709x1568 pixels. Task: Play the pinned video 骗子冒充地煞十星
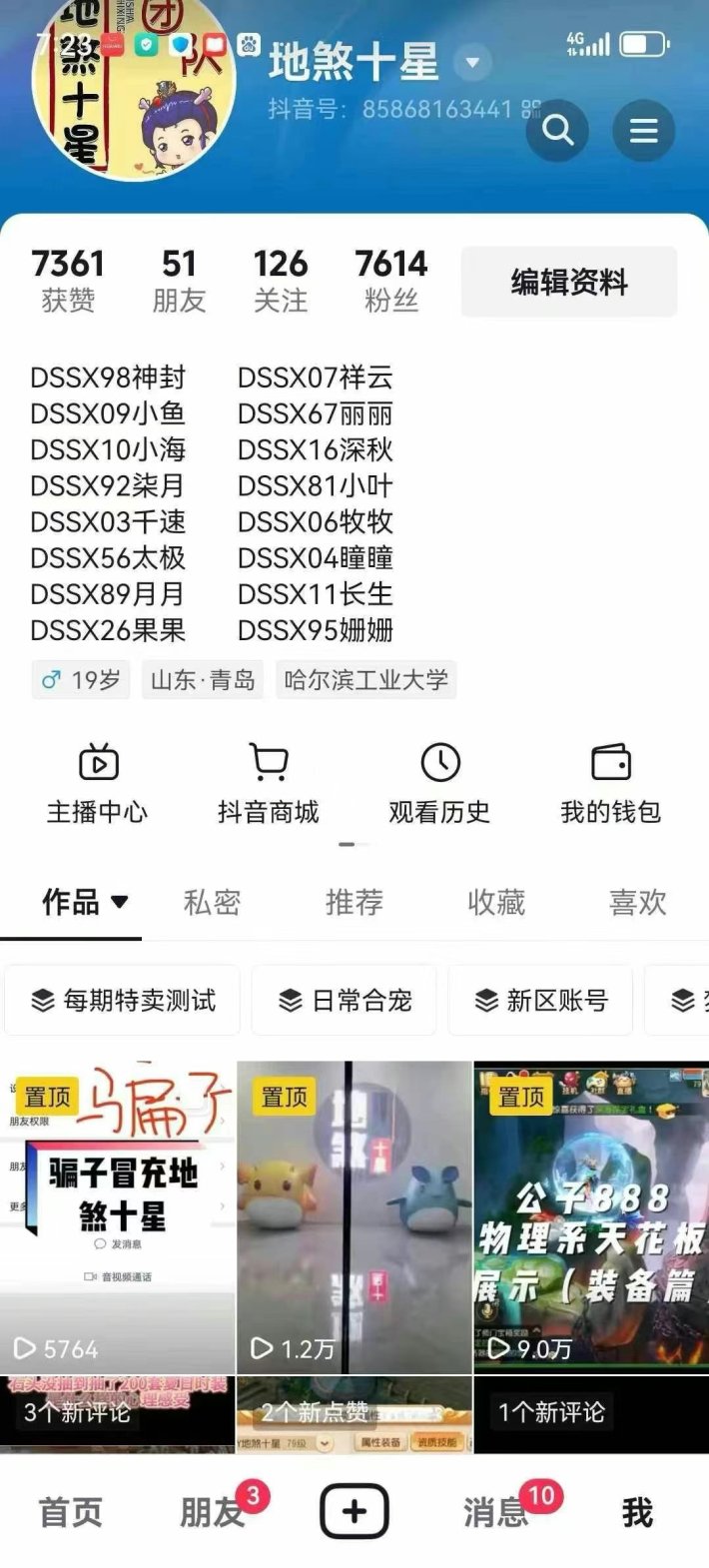pyautogui.click(x=118, y=1218)
